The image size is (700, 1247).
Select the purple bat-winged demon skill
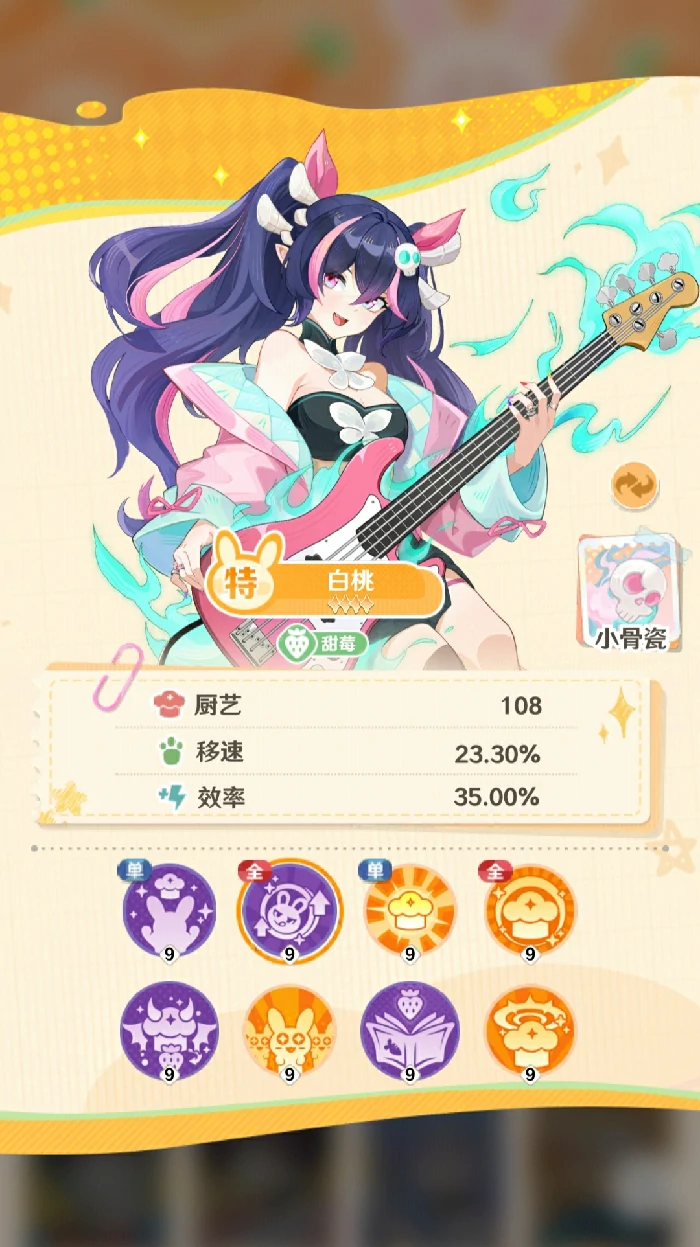pyautogui.click(x=169, y=1030)
